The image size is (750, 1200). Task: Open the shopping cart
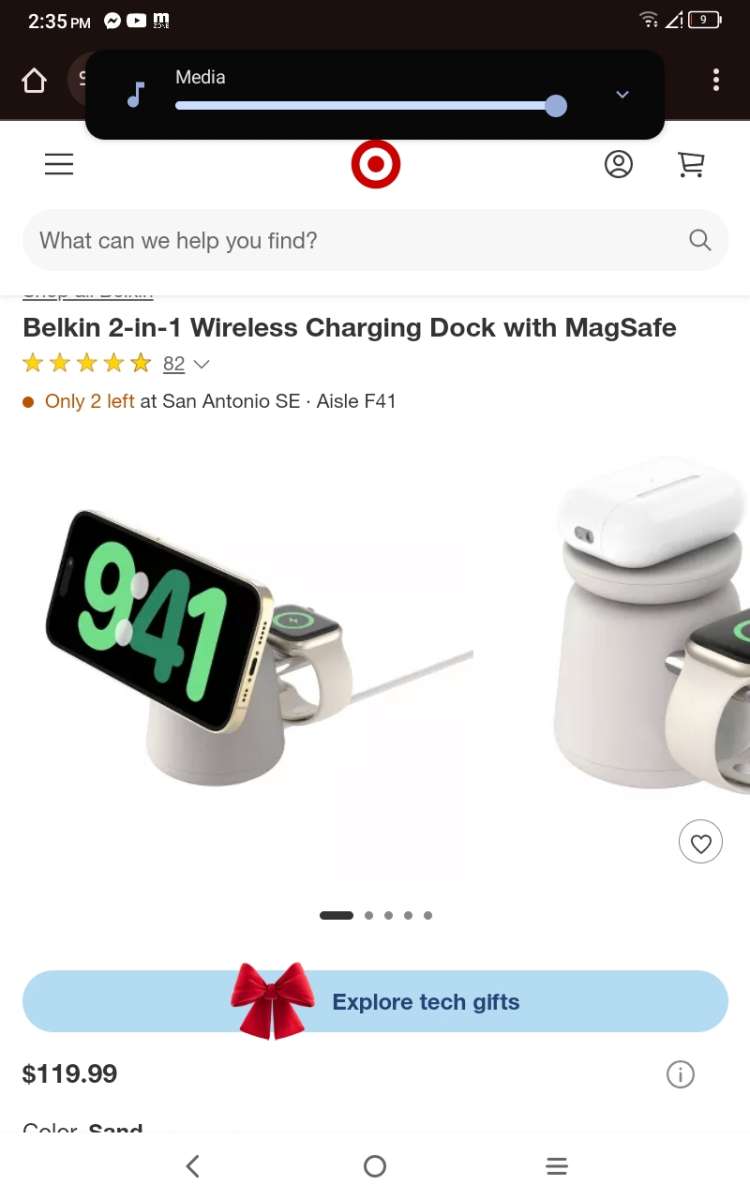[691, 164]
